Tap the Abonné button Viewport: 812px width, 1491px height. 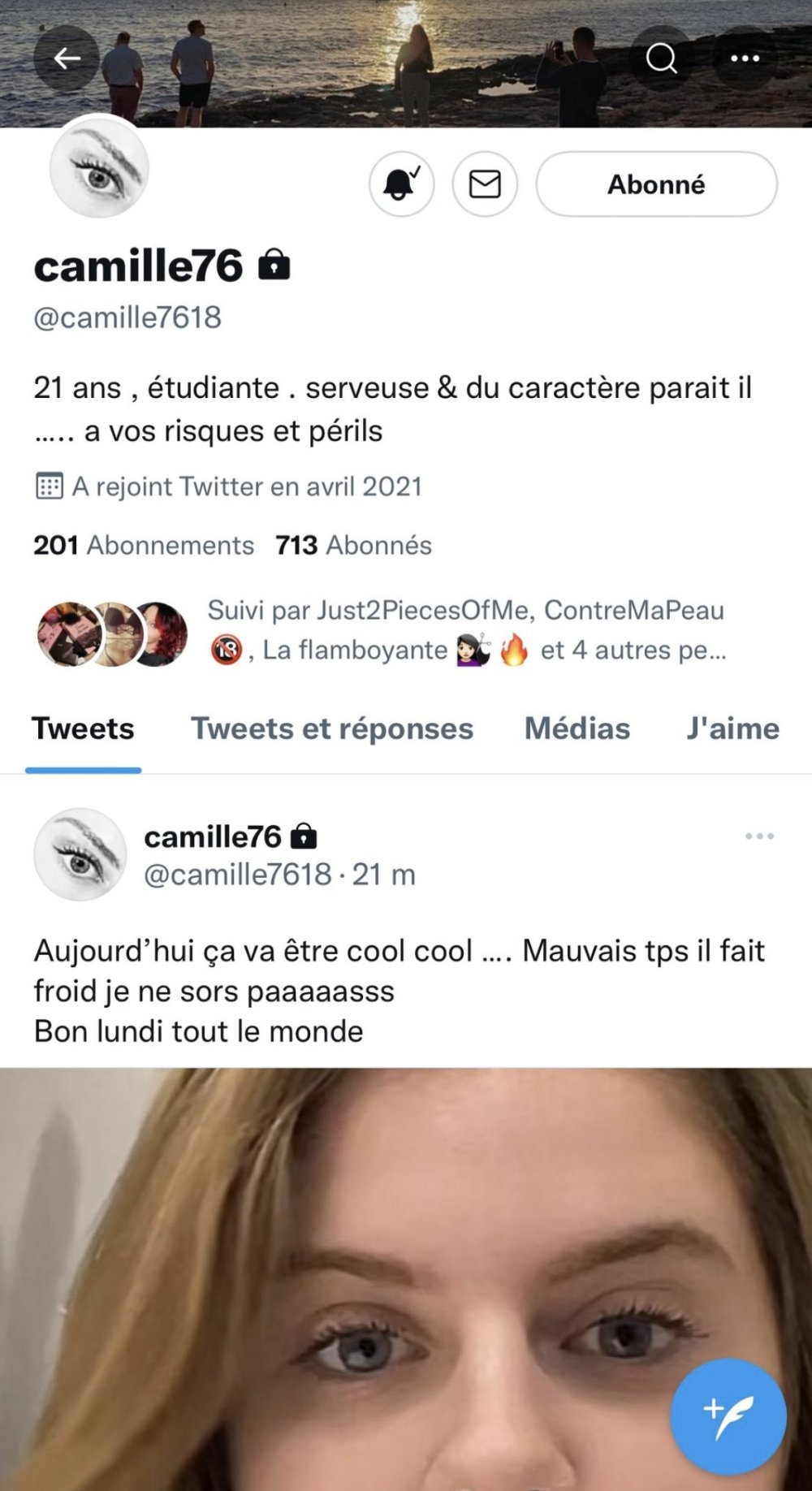656,184
